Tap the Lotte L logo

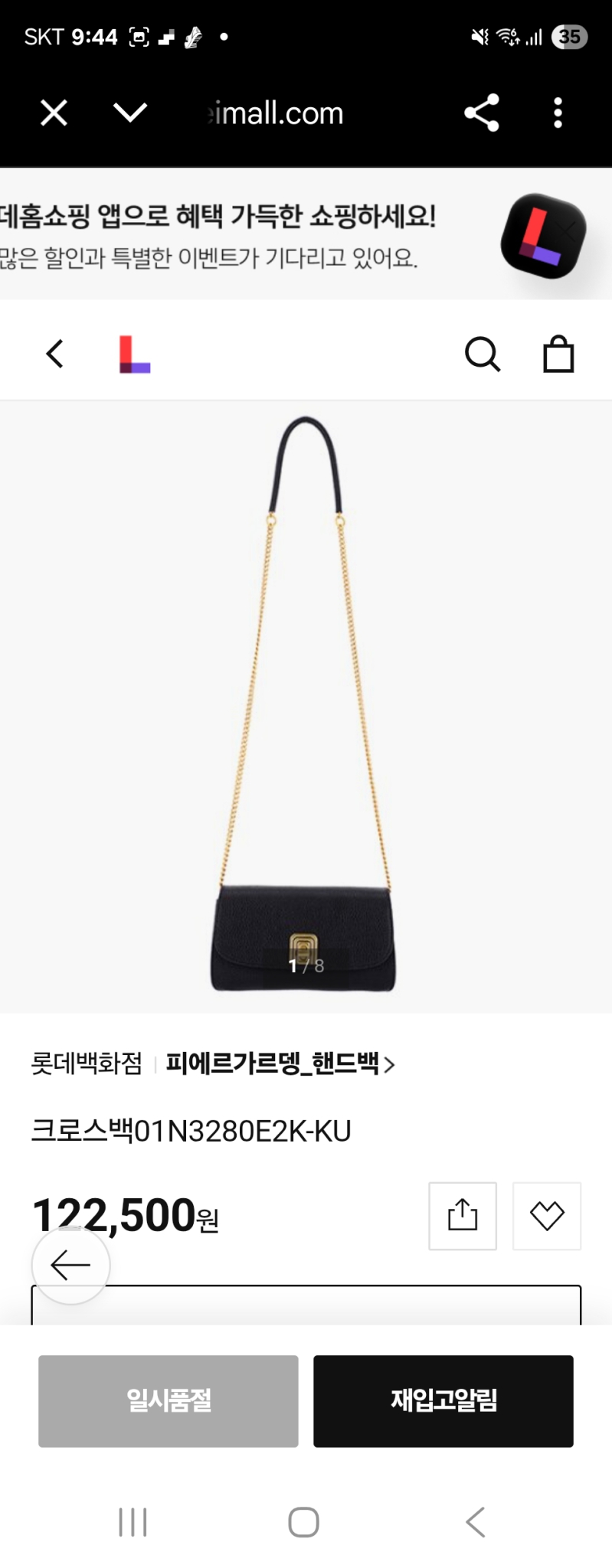133,353
